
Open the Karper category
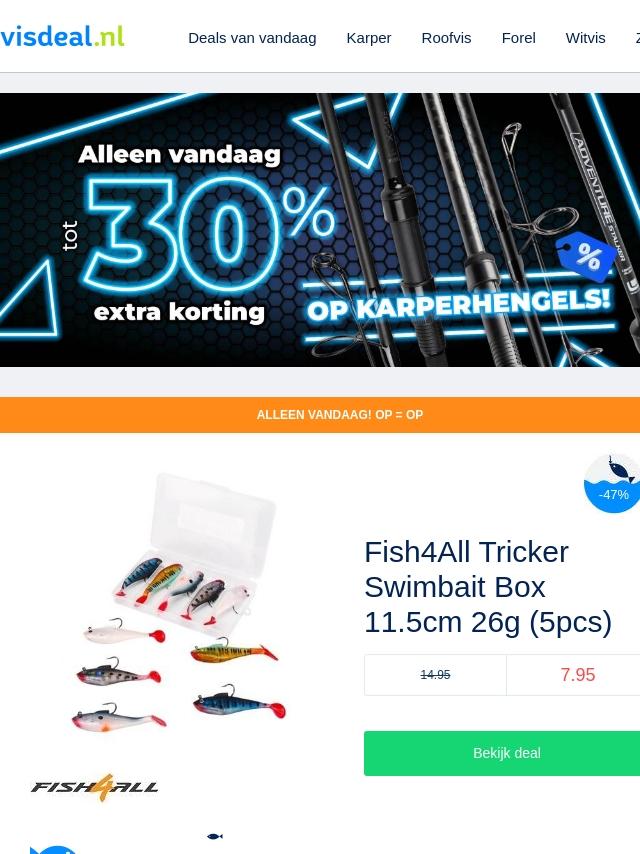[x=369, y=38]
